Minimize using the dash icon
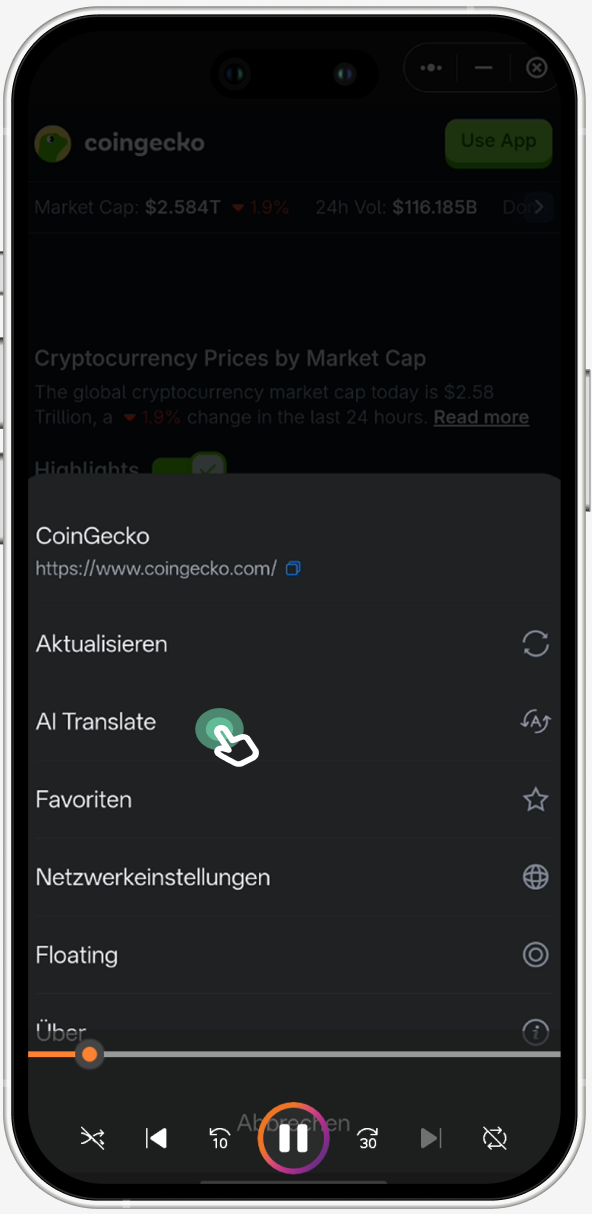This screenshot has height=1214, width=592. tap(484, 68)
